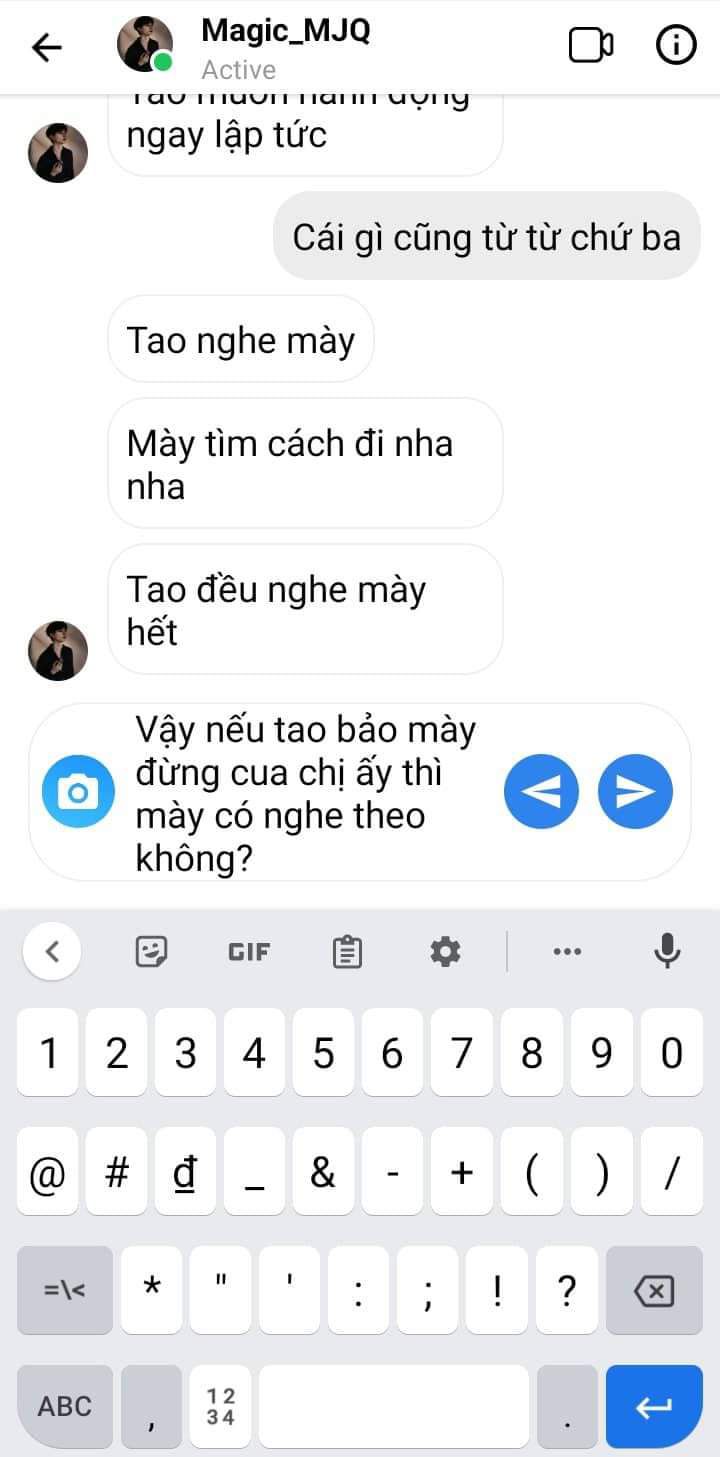720x1457 pixels.
Task: Show more keyboard toolbar options
Action: coord(567,951)
